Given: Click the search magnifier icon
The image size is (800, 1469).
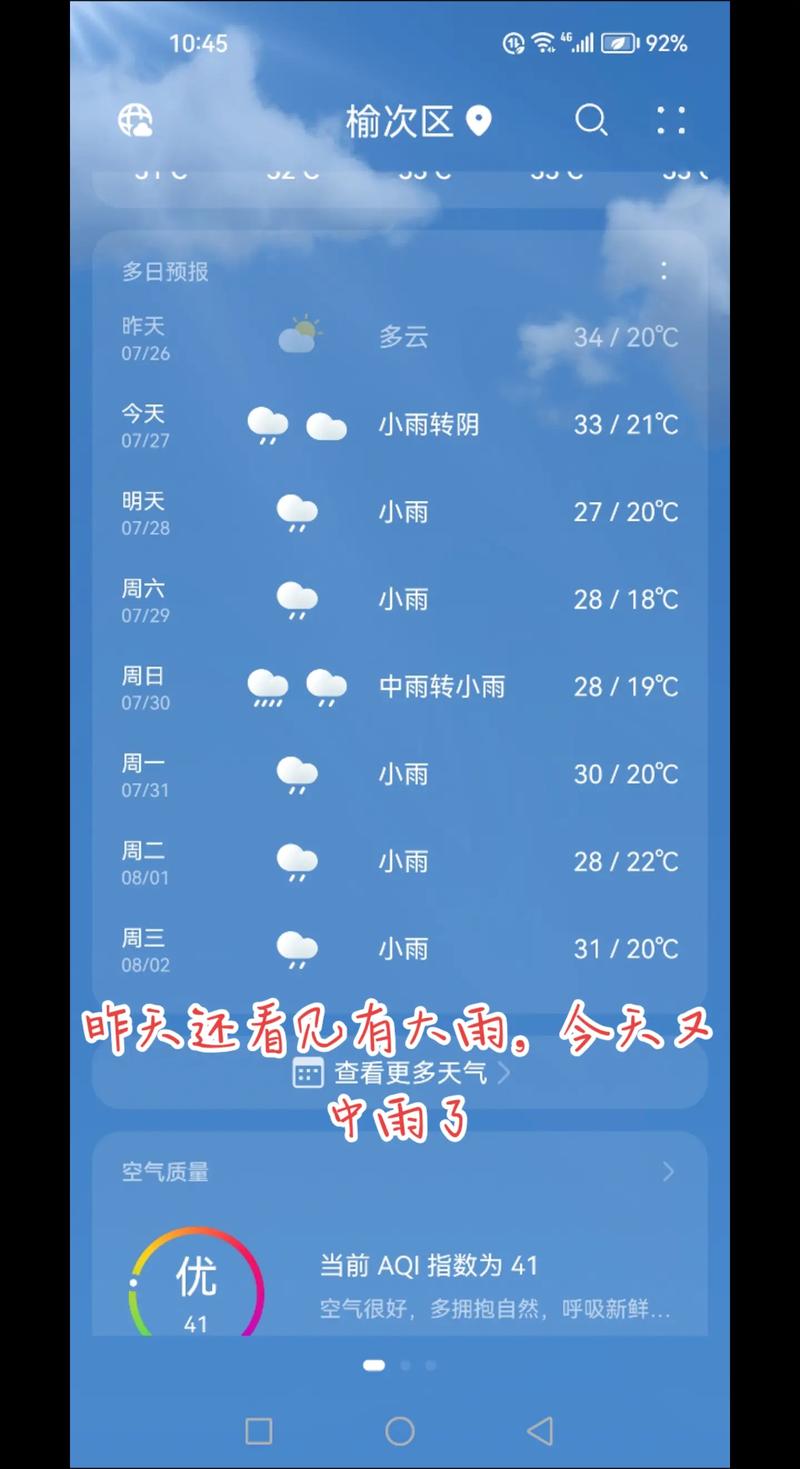Looking at the screenshot, I should coord(592,121).
